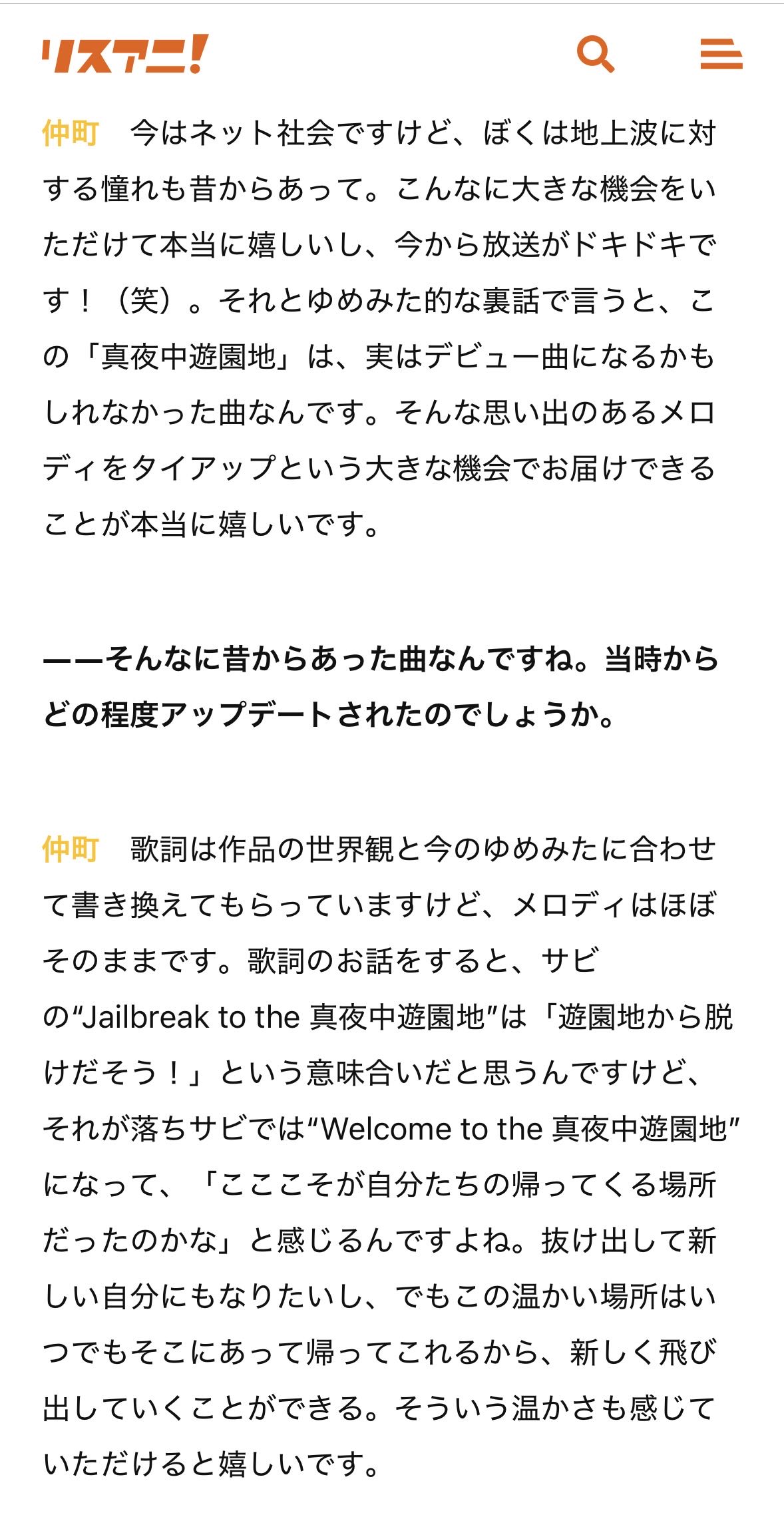This screenshot has height=1513, width=784.
Task: Go to the リスアニ! home page logo
Action: (125, 54)
